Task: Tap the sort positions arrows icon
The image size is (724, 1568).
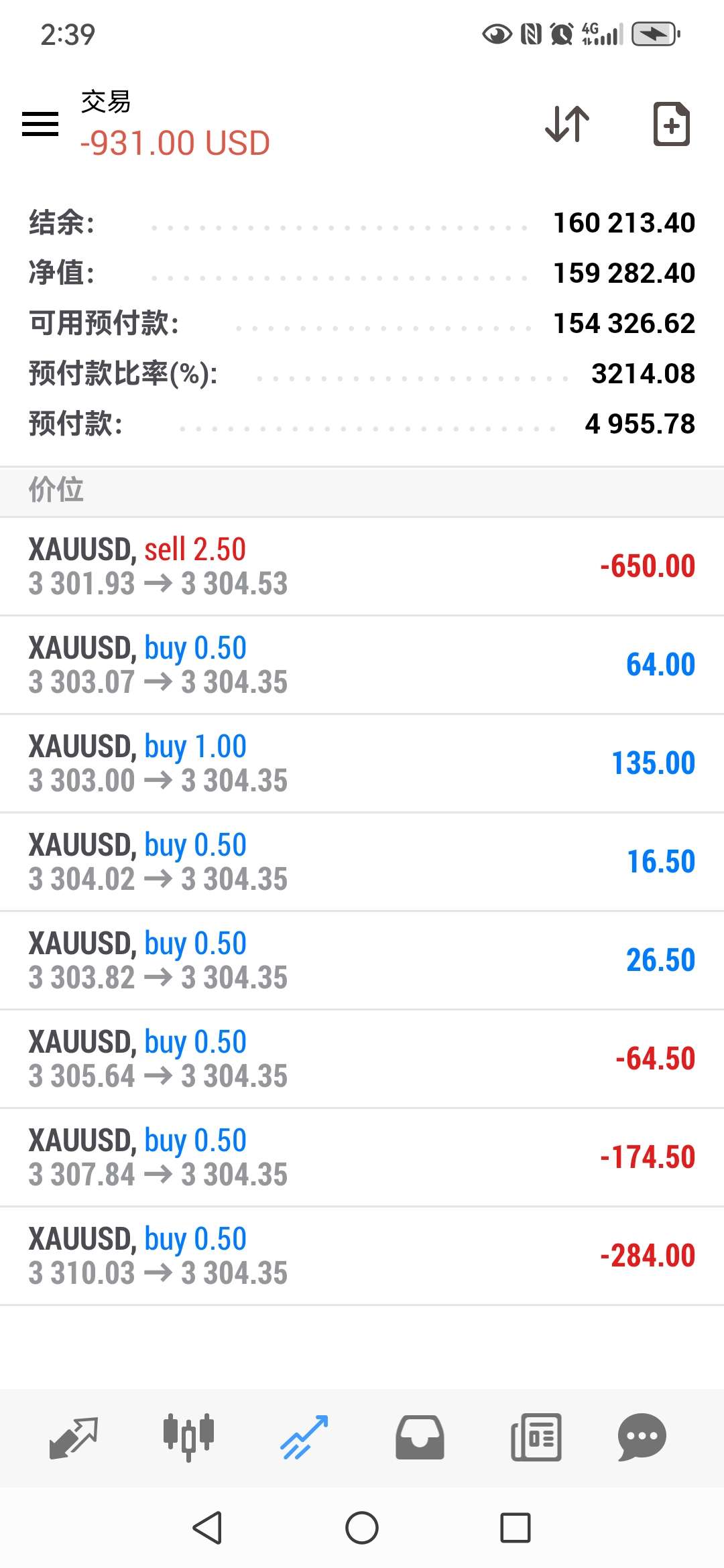Action: click(x=567, y=124)
